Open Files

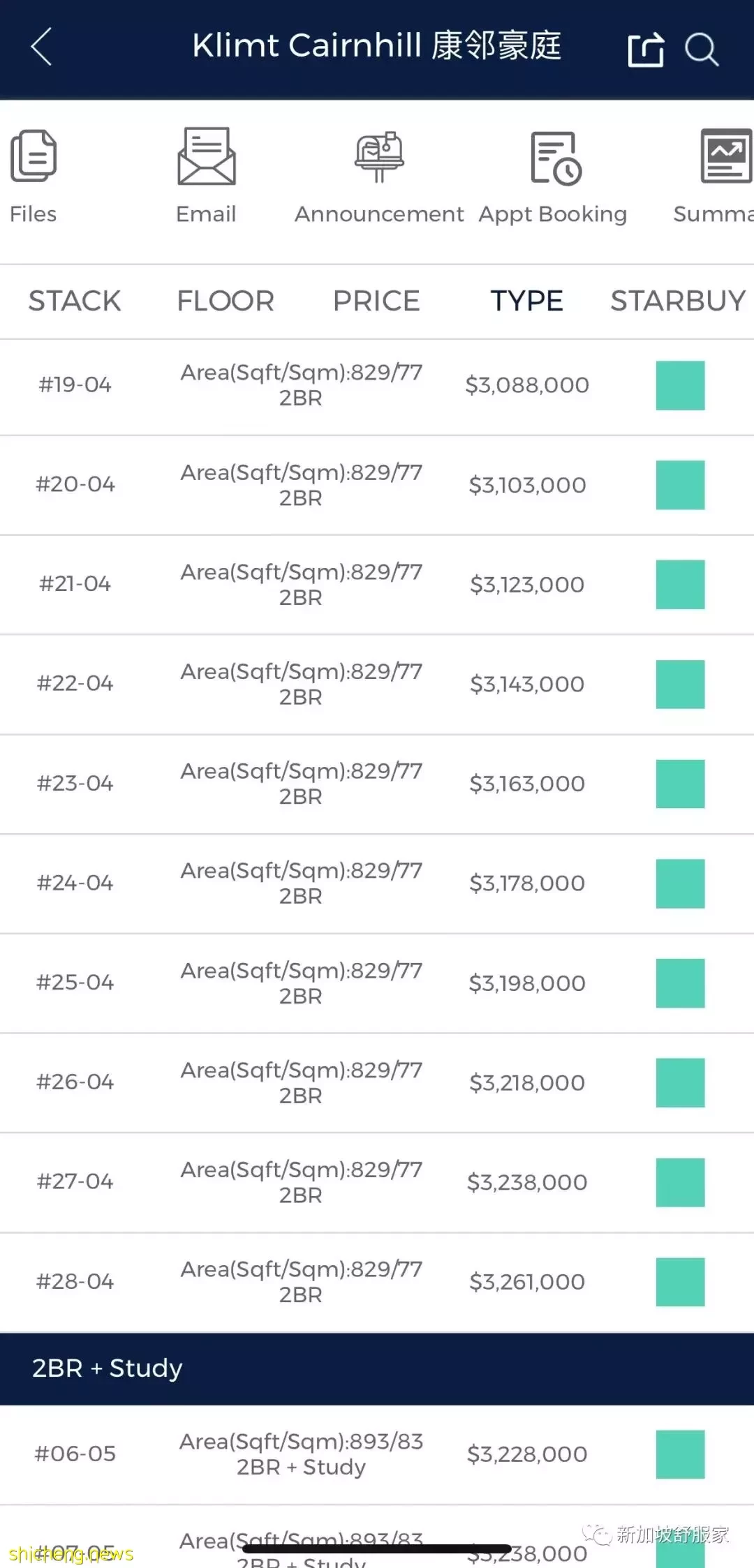click(x=33, y=176)
